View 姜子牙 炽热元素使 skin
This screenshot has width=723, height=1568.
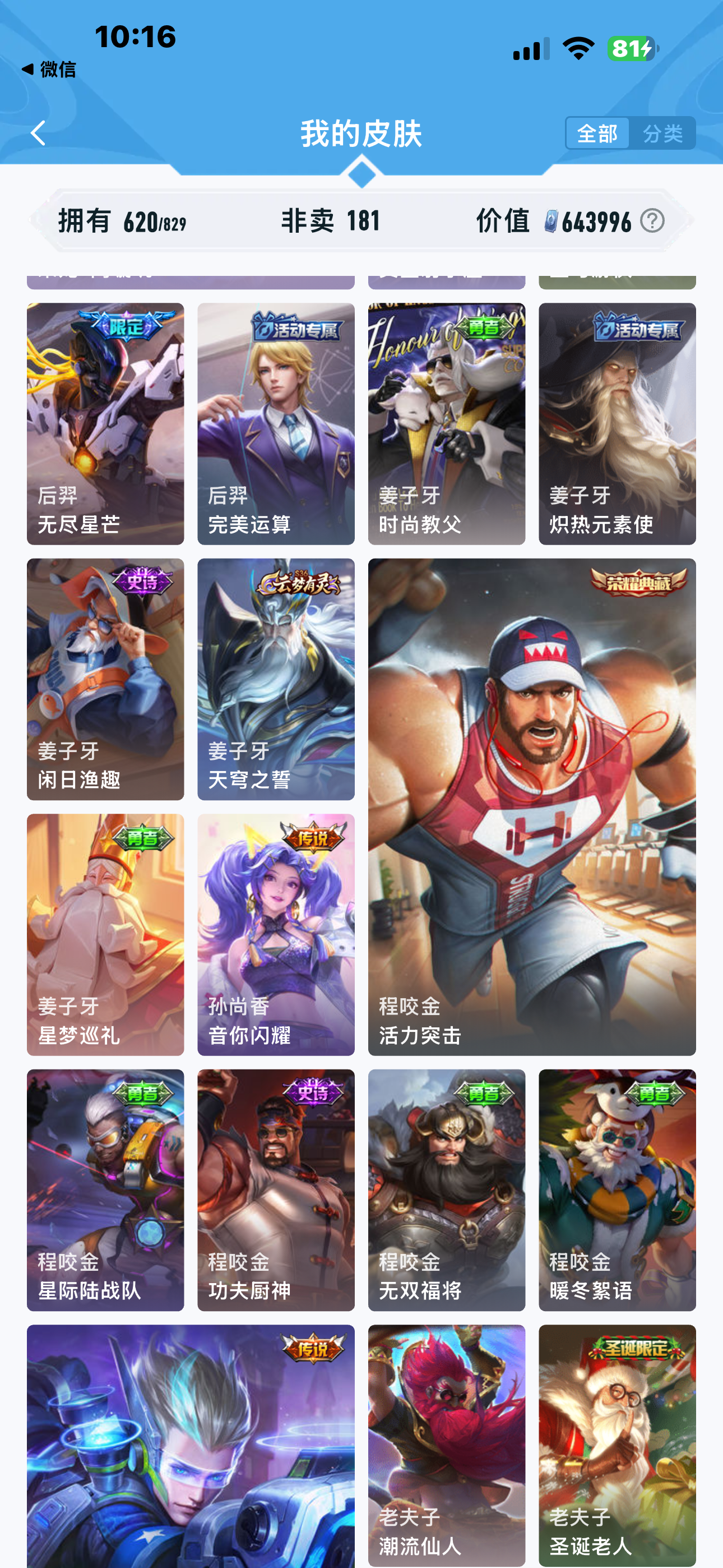(617, 423)
